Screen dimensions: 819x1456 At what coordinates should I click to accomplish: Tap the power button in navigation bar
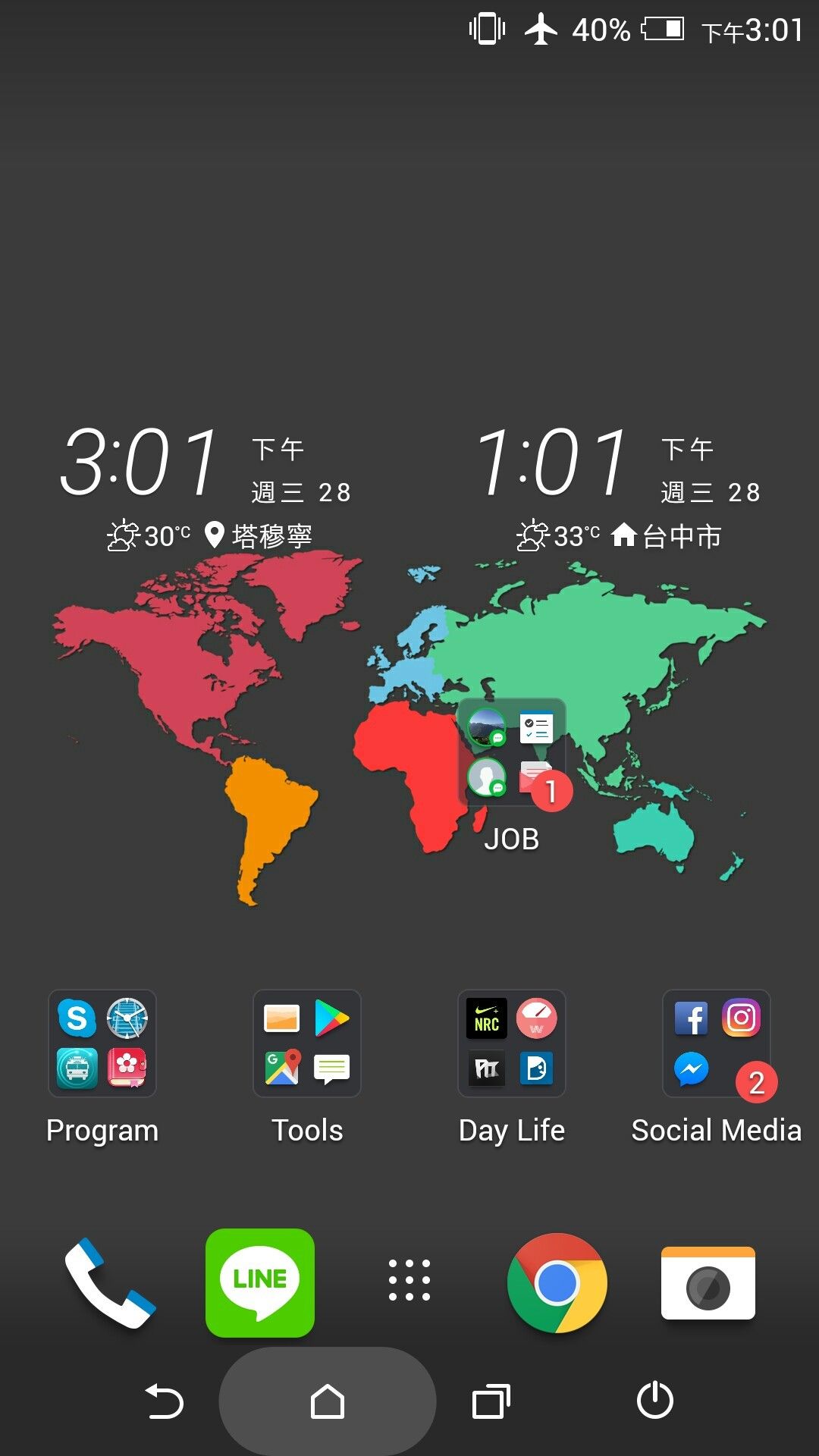click(x=655, y=1400)
